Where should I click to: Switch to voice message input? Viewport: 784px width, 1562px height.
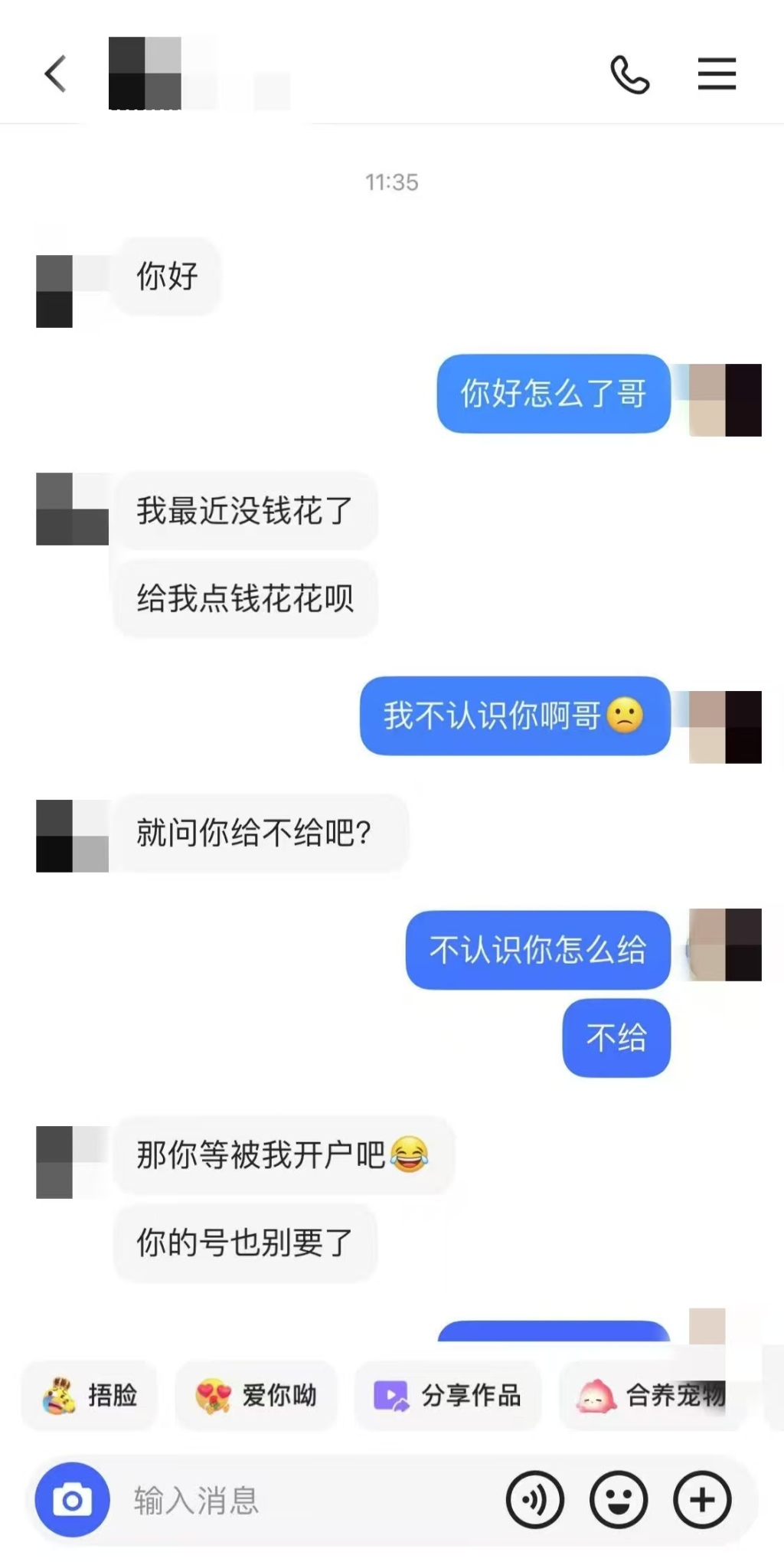click(535, 1500)
